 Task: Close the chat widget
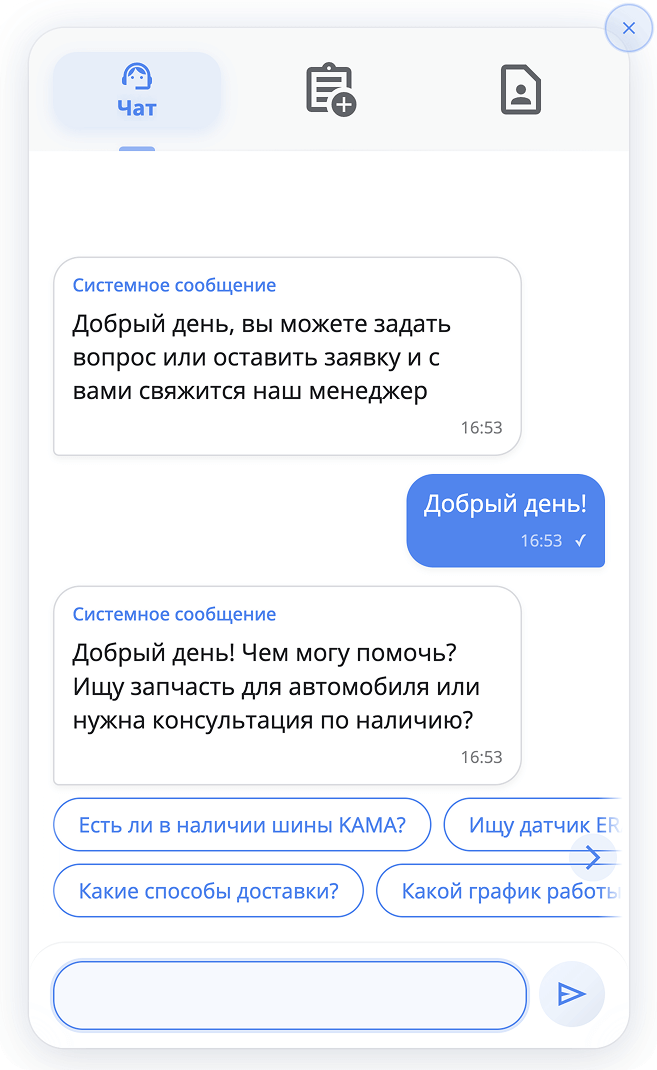629,29
